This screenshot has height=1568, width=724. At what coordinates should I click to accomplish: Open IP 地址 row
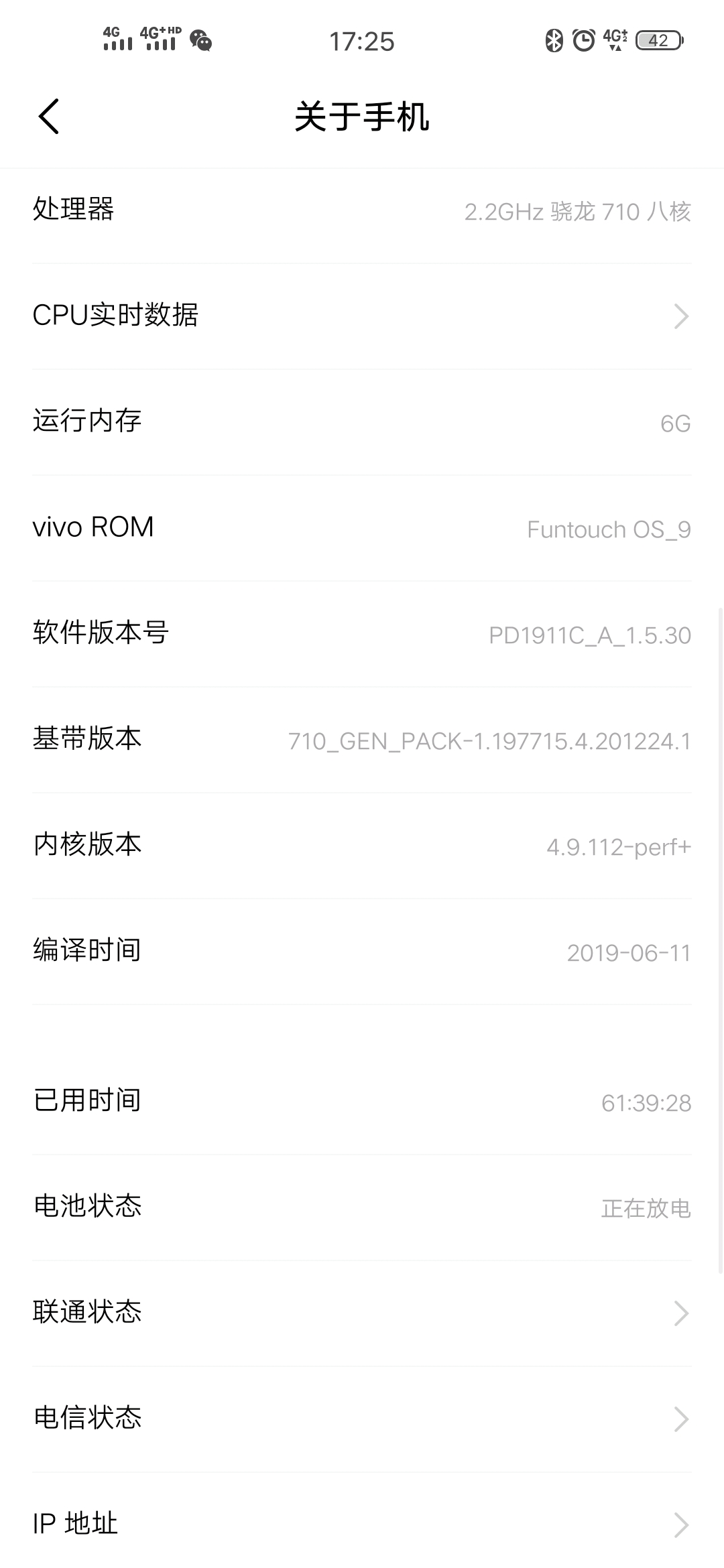362,1524
